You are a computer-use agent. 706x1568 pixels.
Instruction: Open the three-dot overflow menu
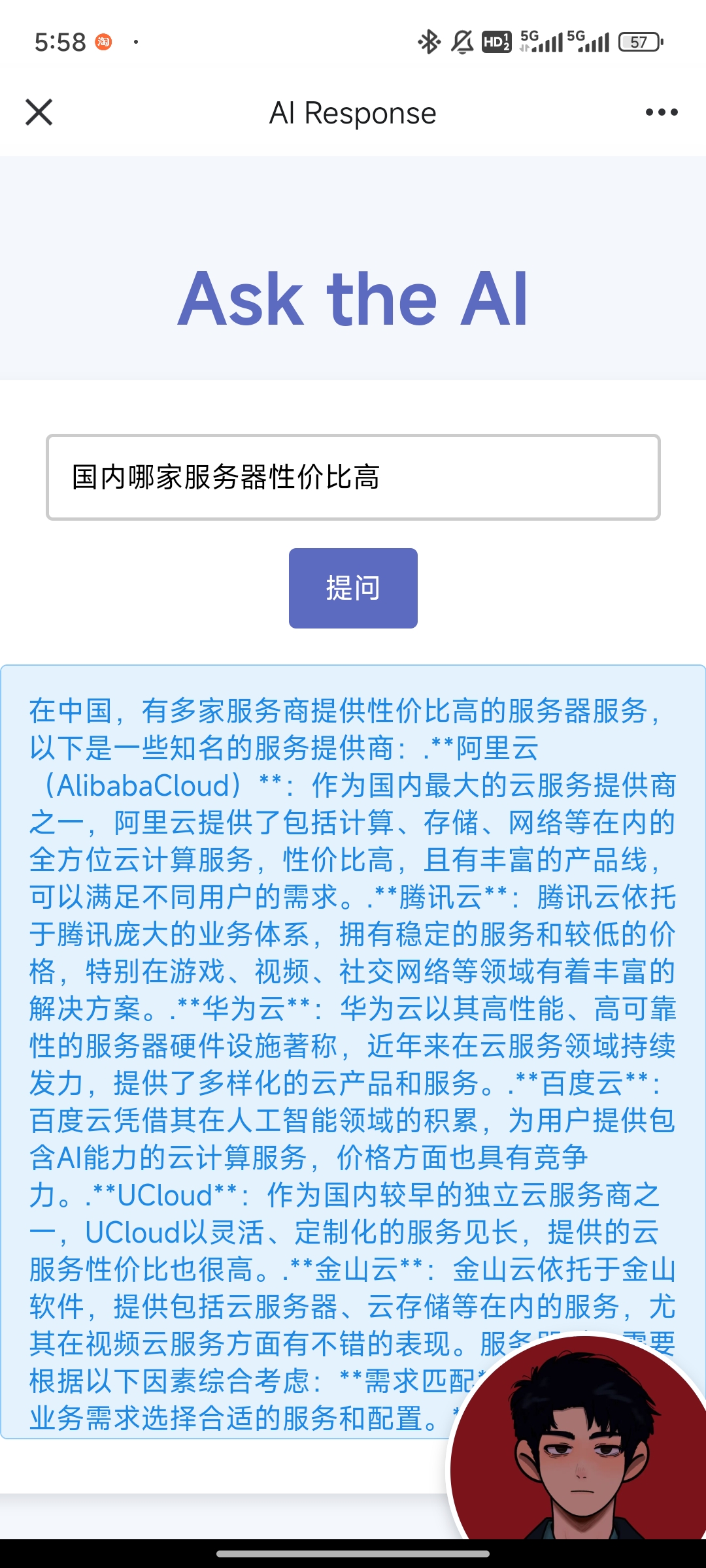(662, 112)
